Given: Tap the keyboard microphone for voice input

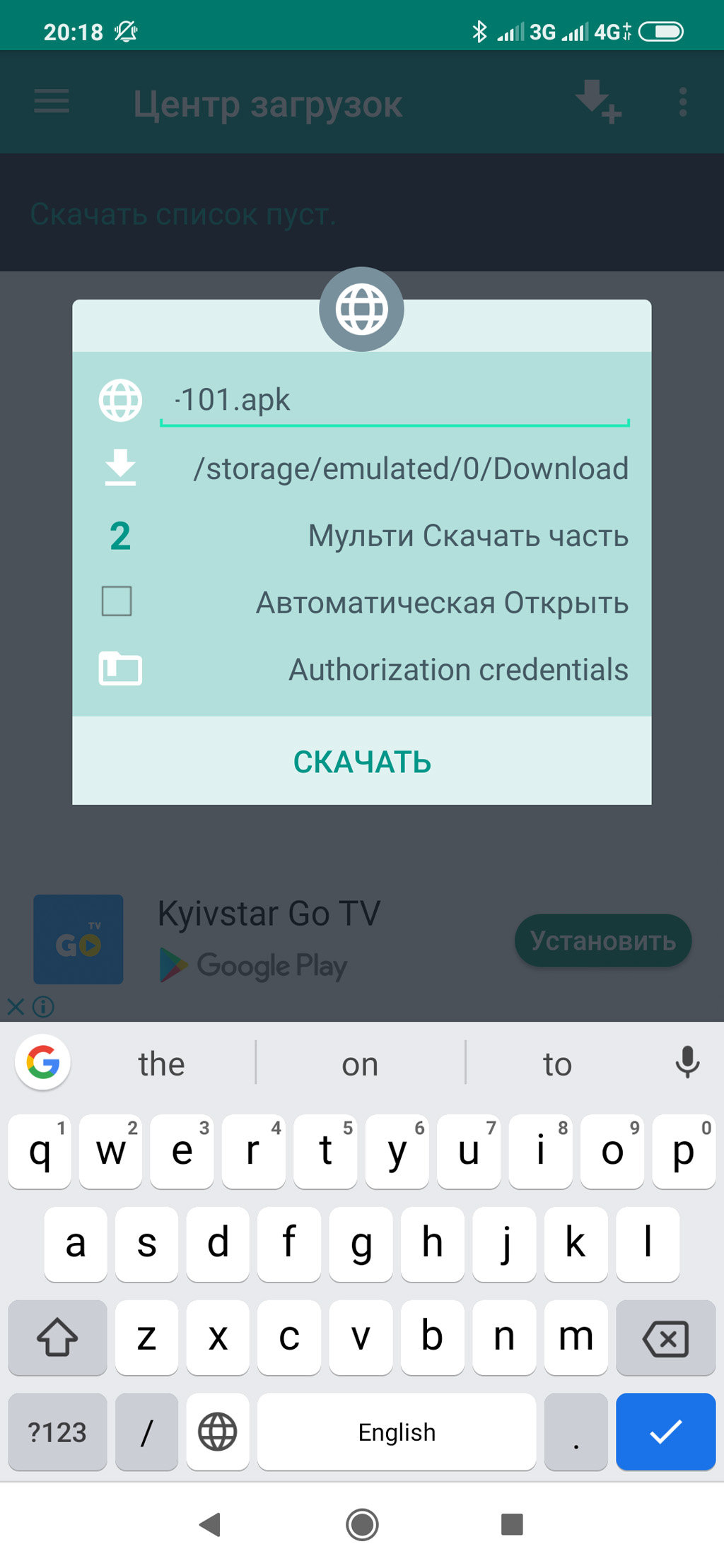Looking at the screenshot, I should point(687,1062).
